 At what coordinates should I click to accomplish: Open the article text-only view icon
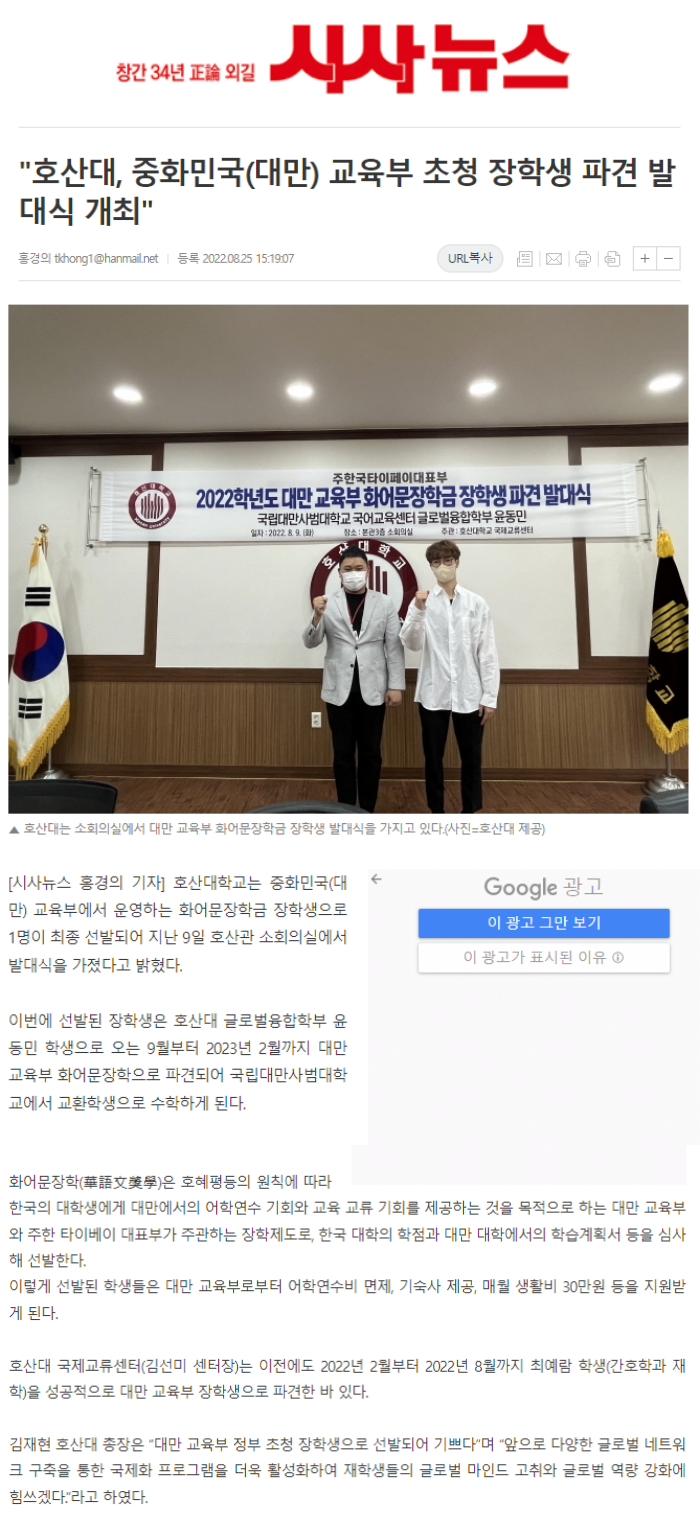pyautogui.click(x=524, y=258)
